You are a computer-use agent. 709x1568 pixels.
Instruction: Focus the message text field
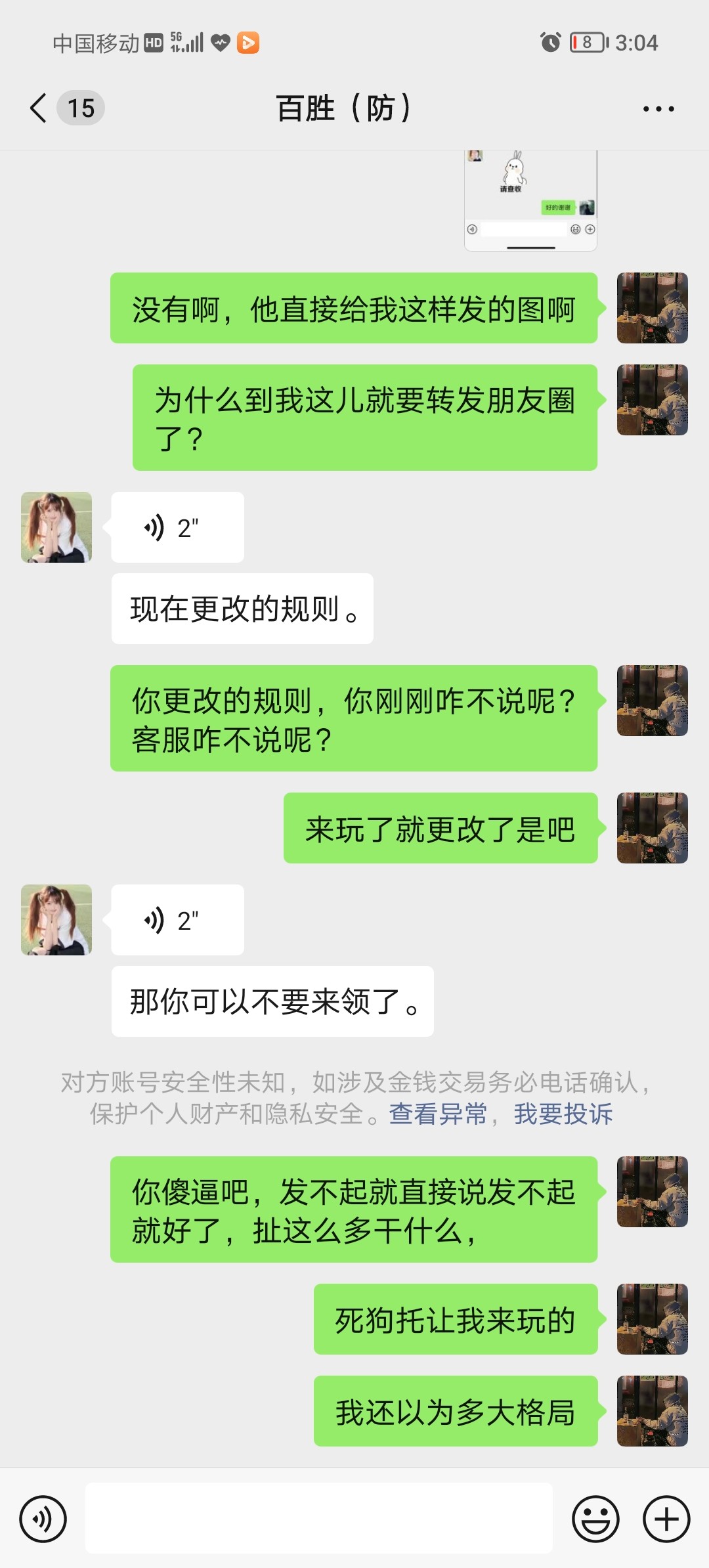tap(318, 1519)
